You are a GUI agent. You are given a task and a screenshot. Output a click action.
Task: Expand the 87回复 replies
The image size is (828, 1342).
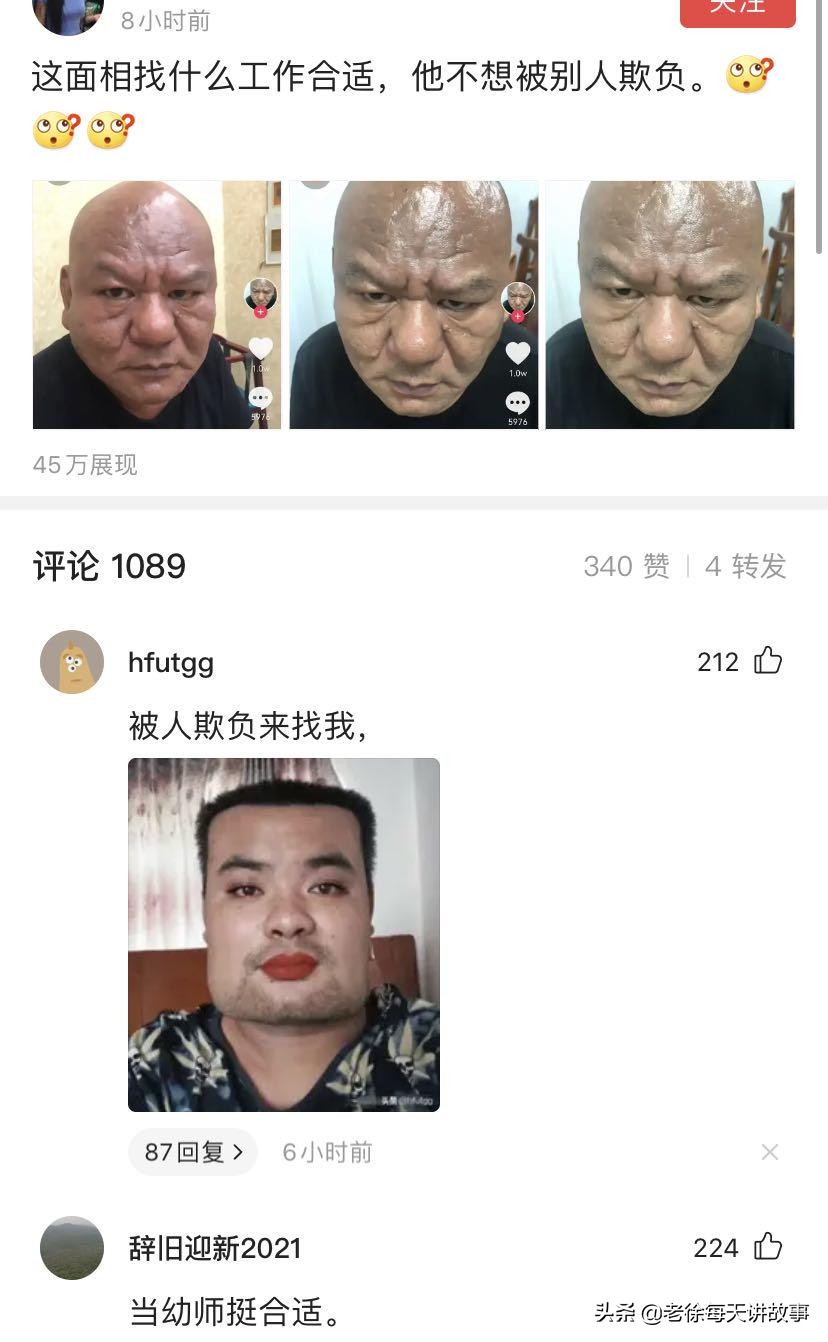tap(193, 1152)
